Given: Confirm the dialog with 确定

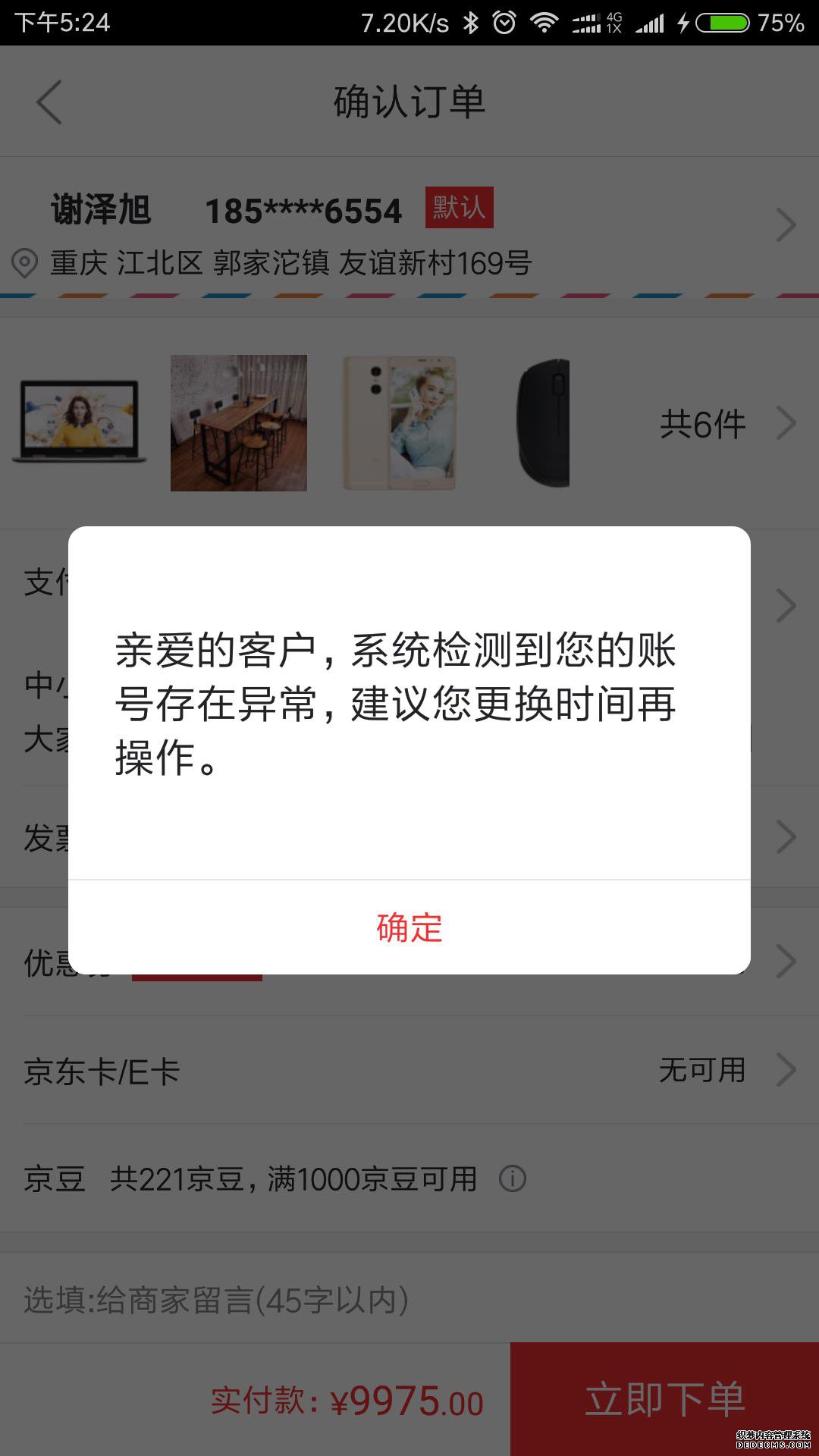Looking at the screenshot, I should coord(409,927).
